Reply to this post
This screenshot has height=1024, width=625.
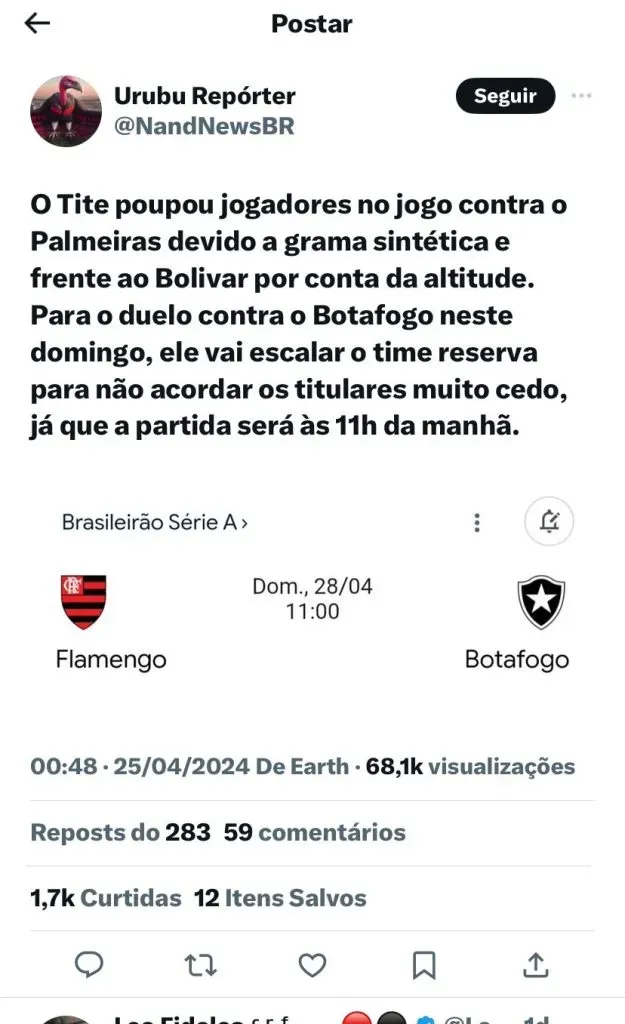coord(89,964)
